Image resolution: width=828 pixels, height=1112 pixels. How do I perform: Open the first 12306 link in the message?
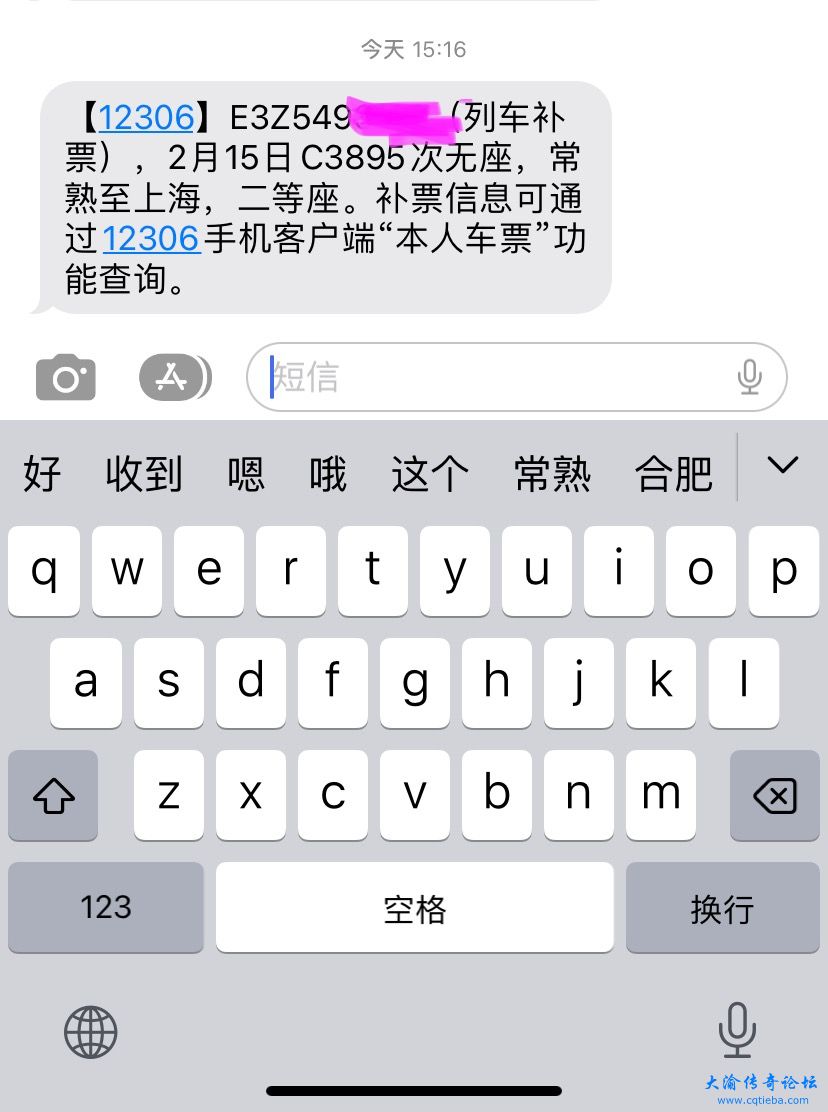[146, 118]
